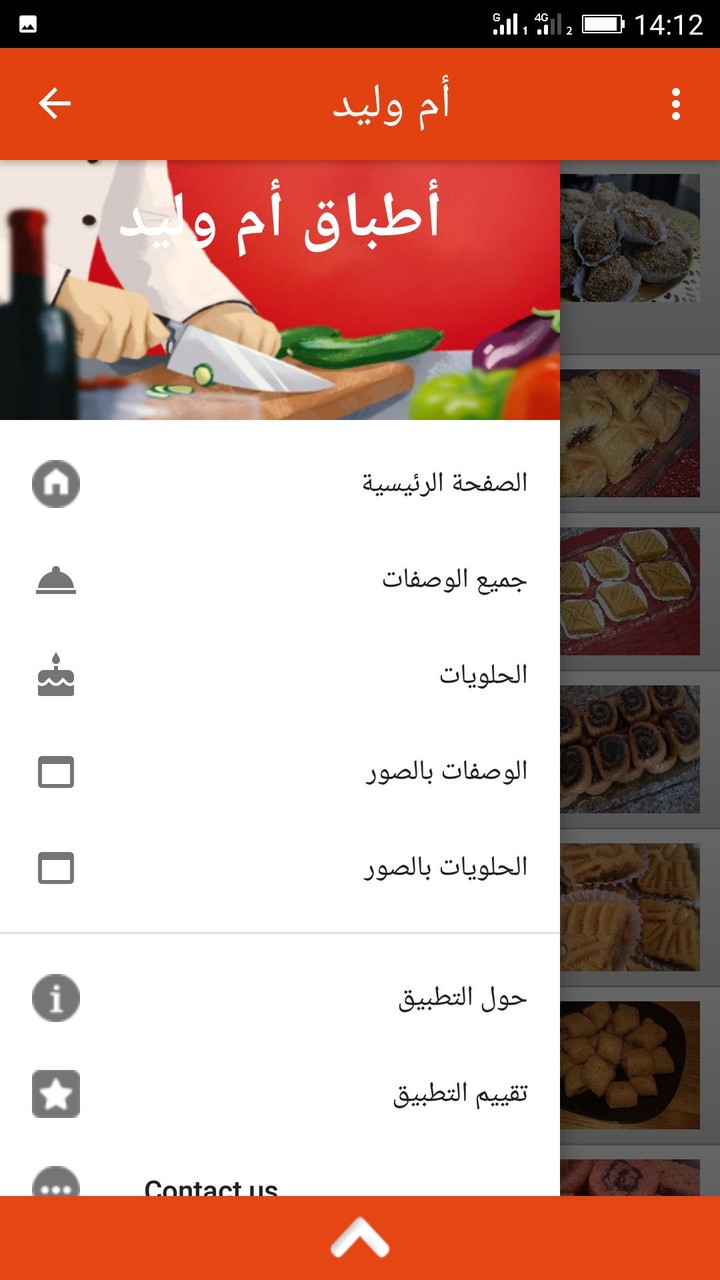Open the الحلويات recipe category
Image resolution: width=720 pixels, height=1280 pixels.
coord(482,675)
